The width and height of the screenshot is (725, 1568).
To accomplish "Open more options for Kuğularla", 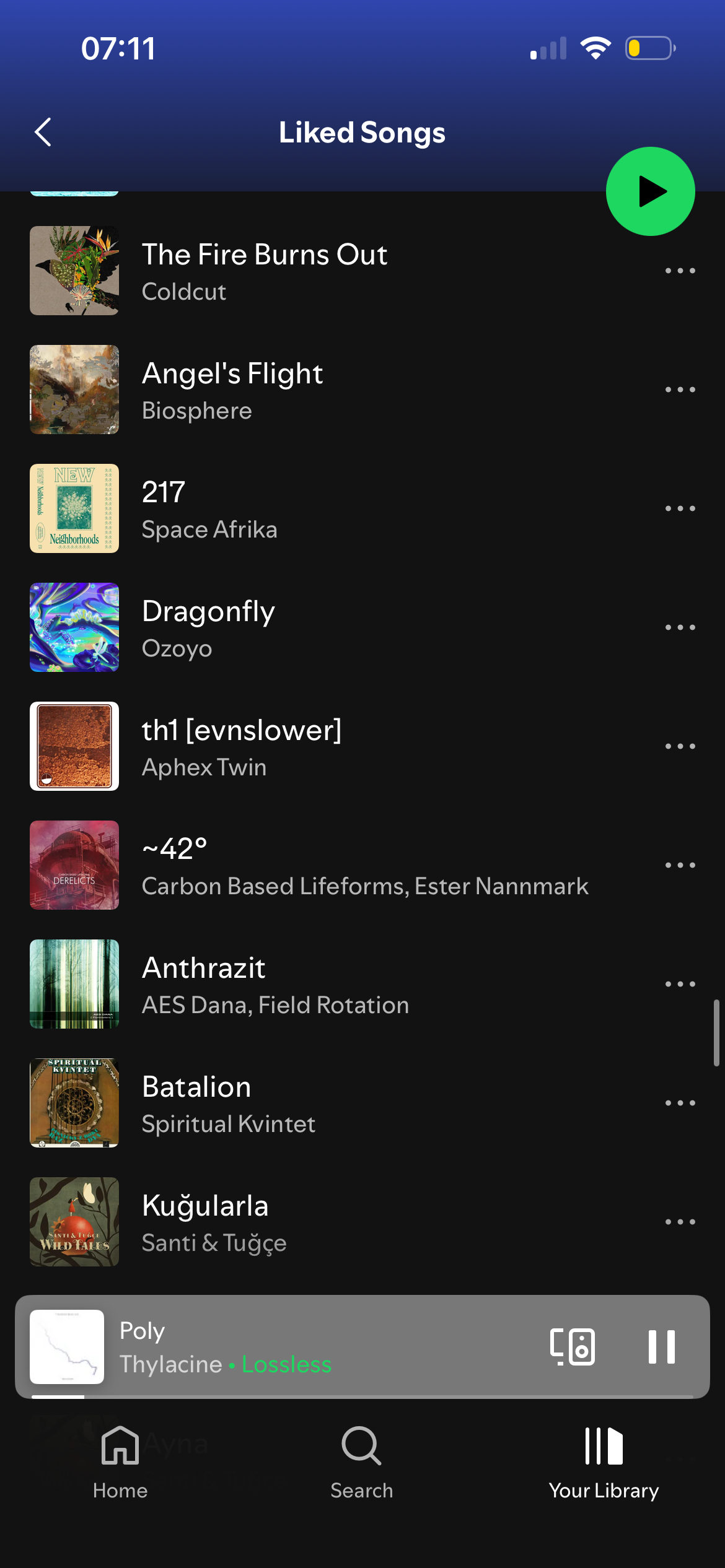I will (680, 1222).
